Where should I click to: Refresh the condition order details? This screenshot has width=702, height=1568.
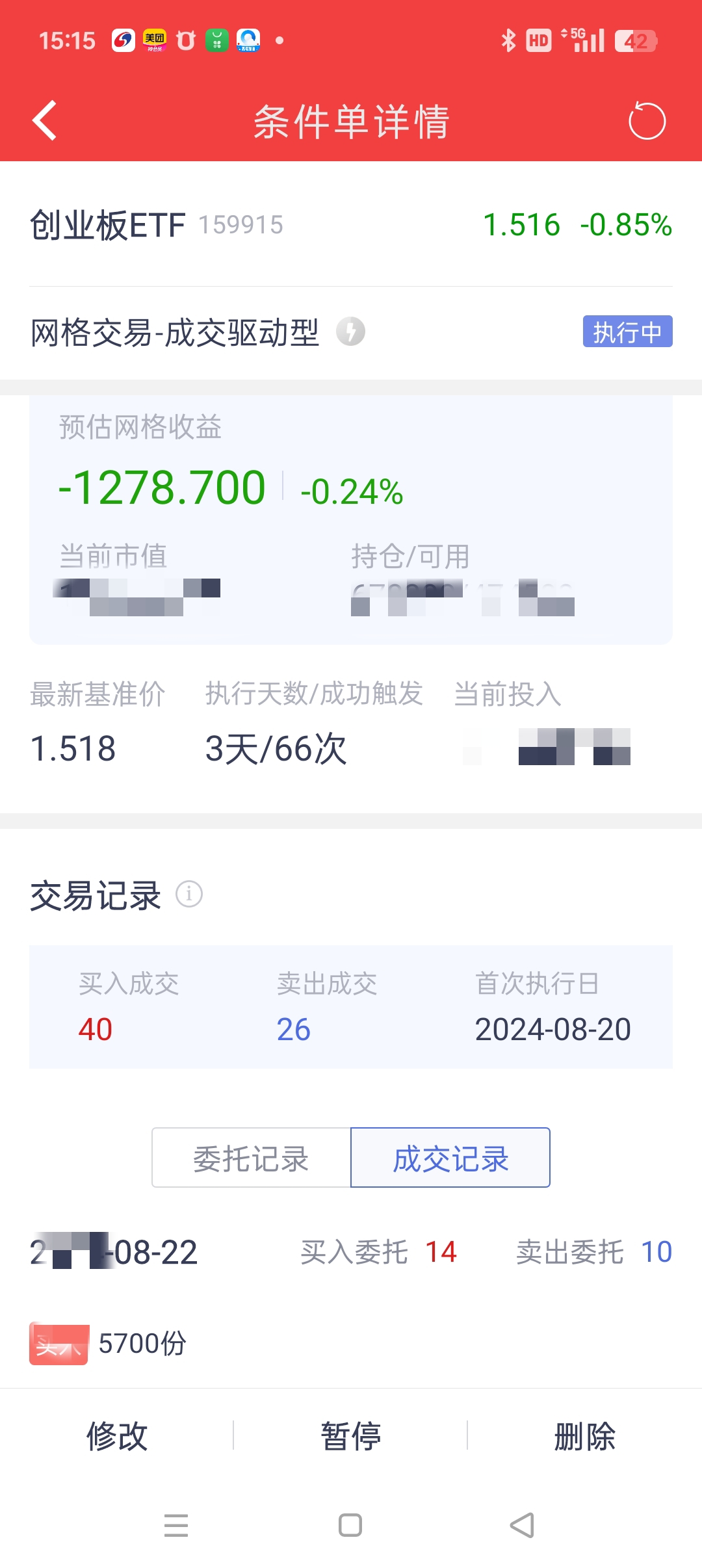(x=647, y=121)
